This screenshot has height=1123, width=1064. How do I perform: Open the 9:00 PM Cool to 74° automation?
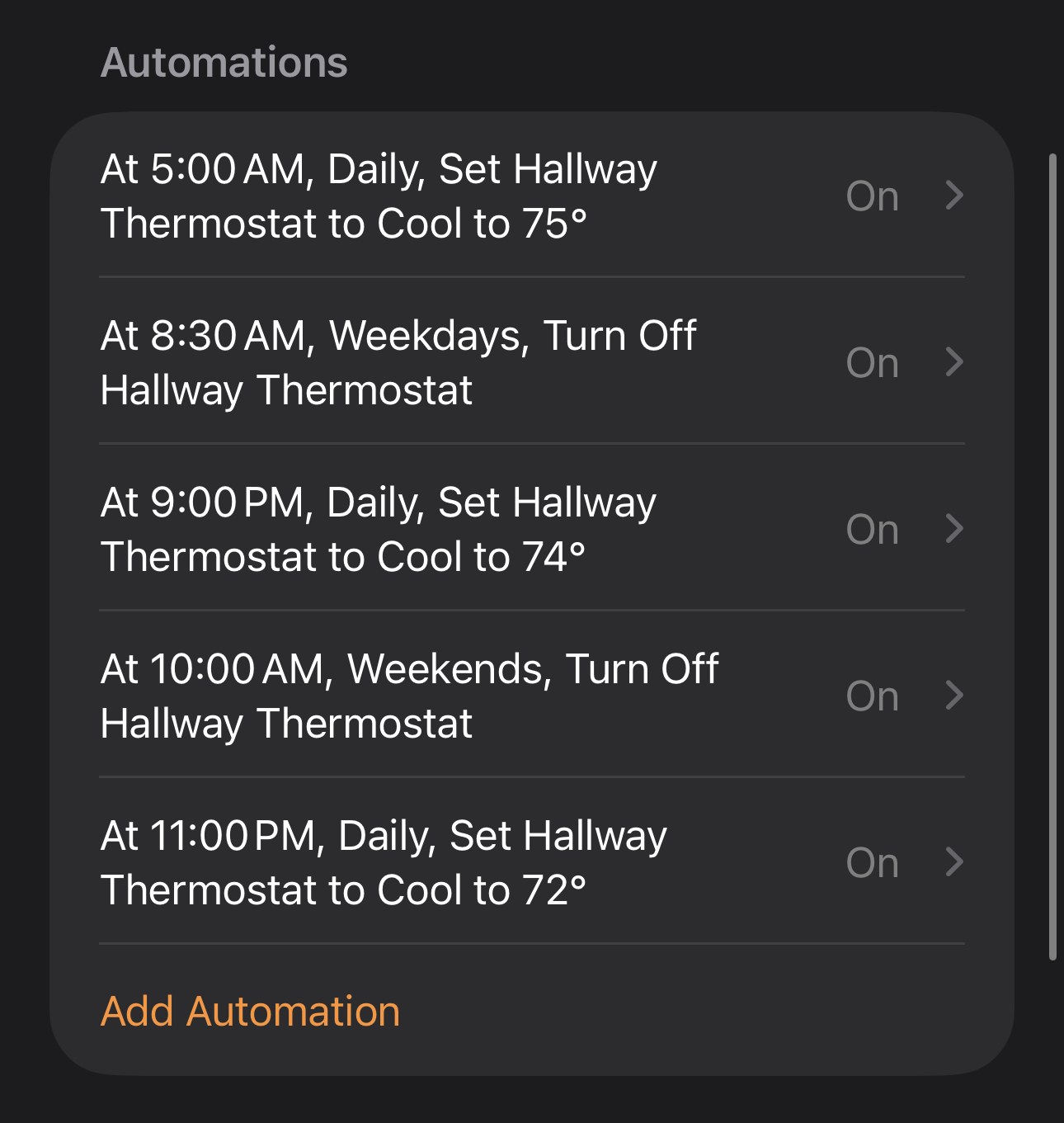pyautogui.click(x=532, y=528)
